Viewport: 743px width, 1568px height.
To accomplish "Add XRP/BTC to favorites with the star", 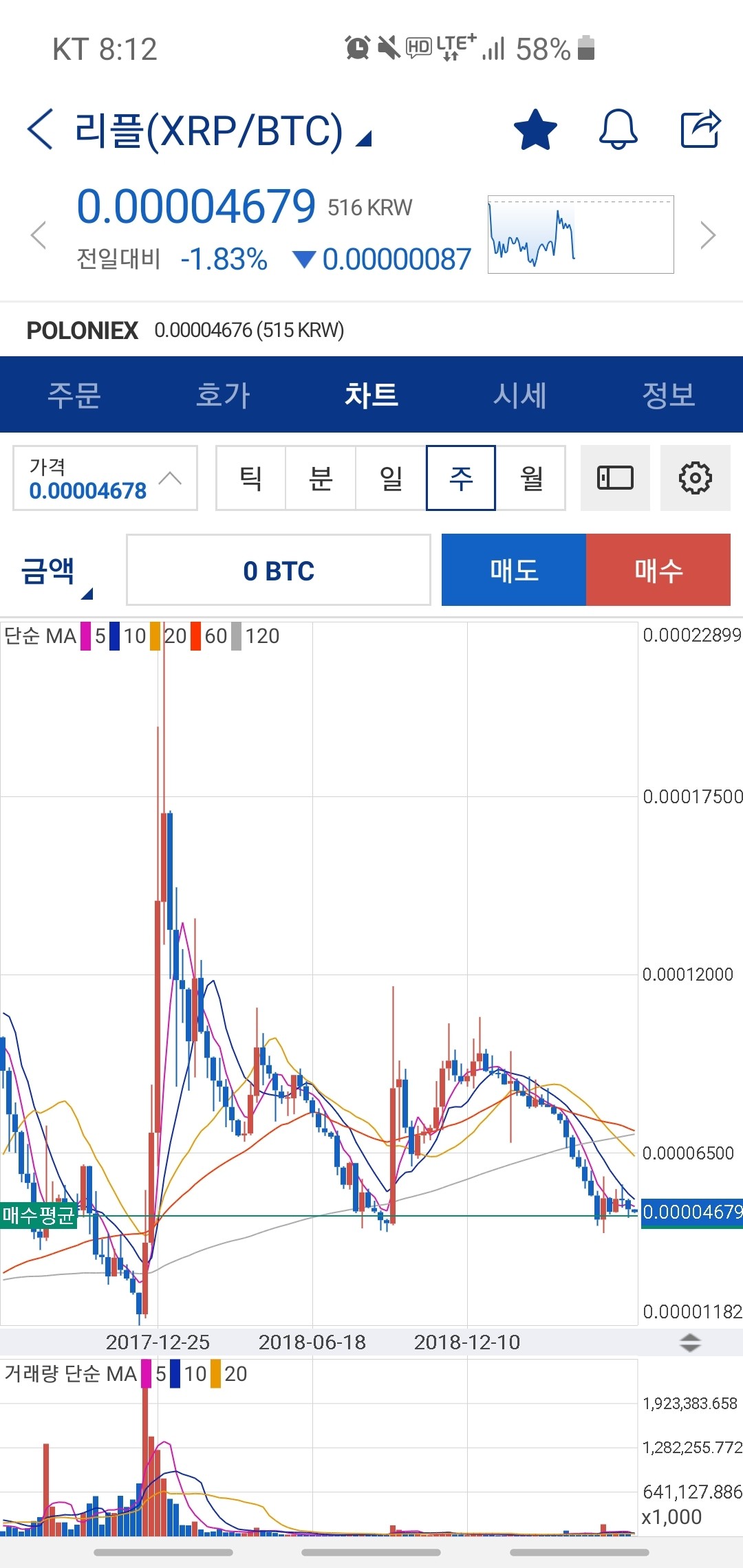I will (x=535, y=129).
